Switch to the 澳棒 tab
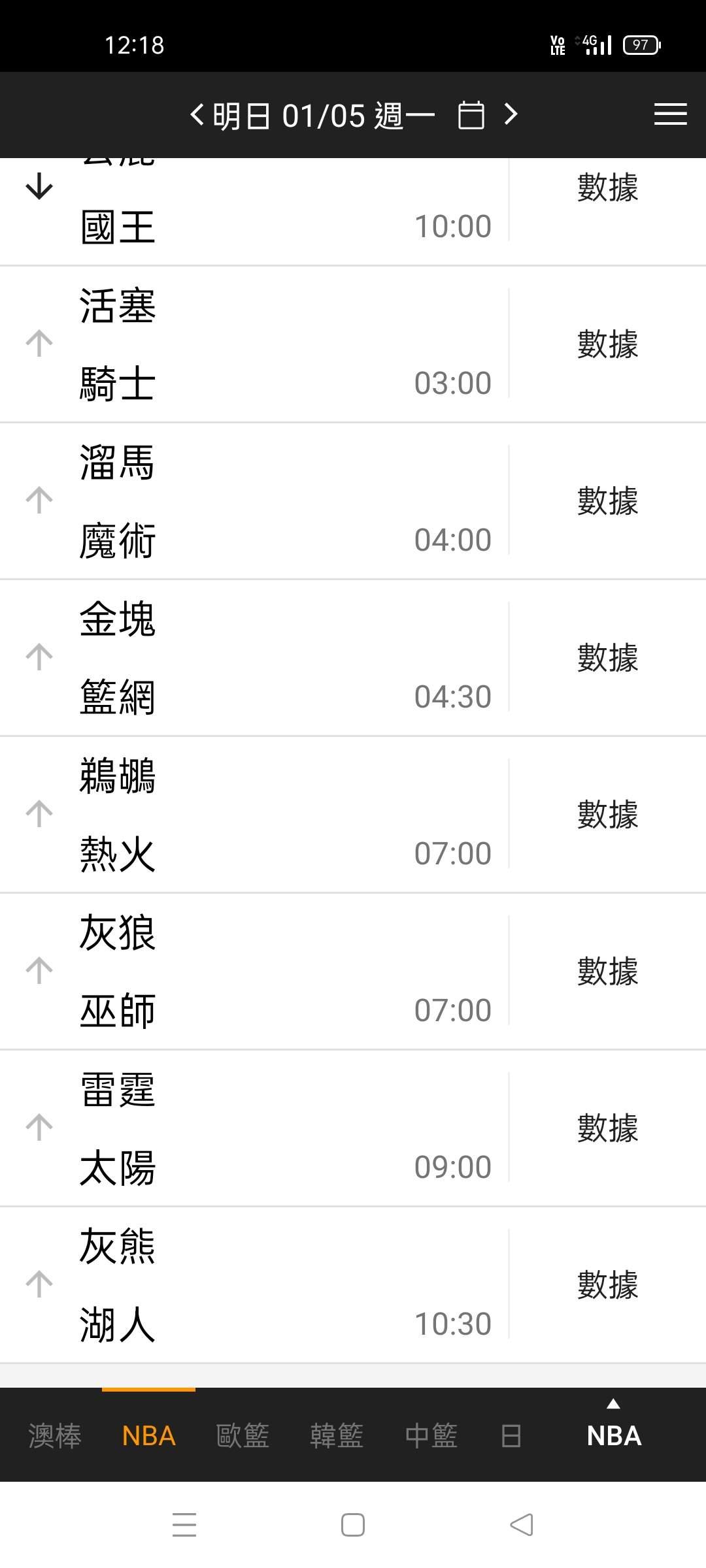The width and height of the screenshot is (706, 1568). pos(55,1436)
